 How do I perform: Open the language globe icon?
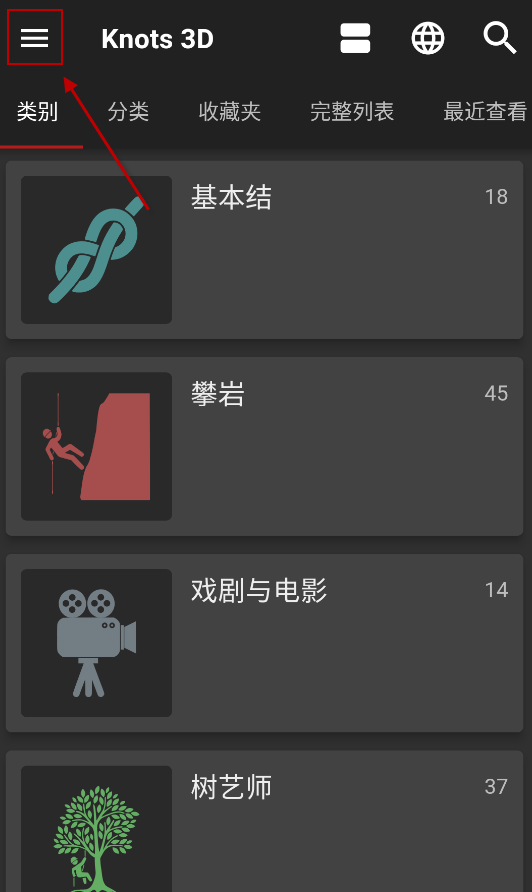point(428,38)
